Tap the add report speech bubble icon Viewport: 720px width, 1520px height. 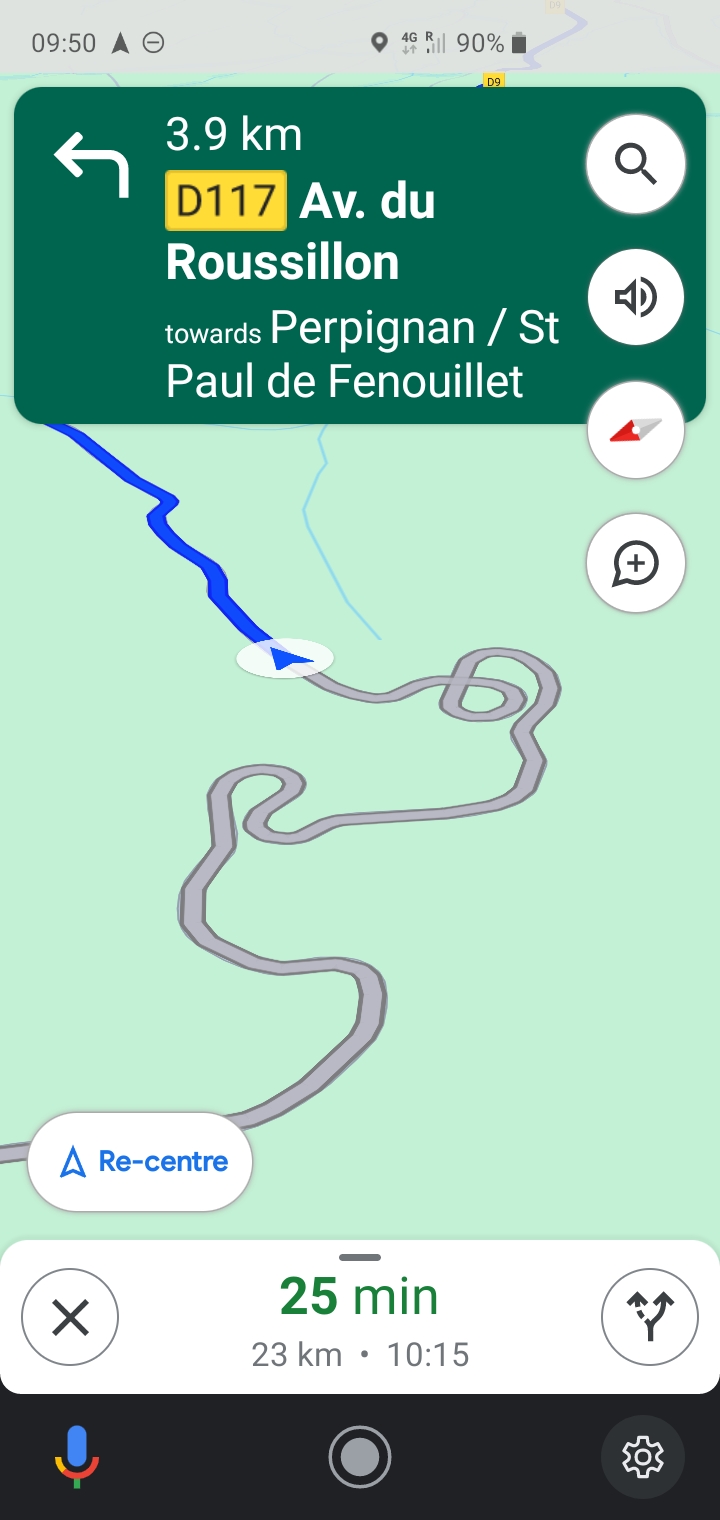click(636, 562)
